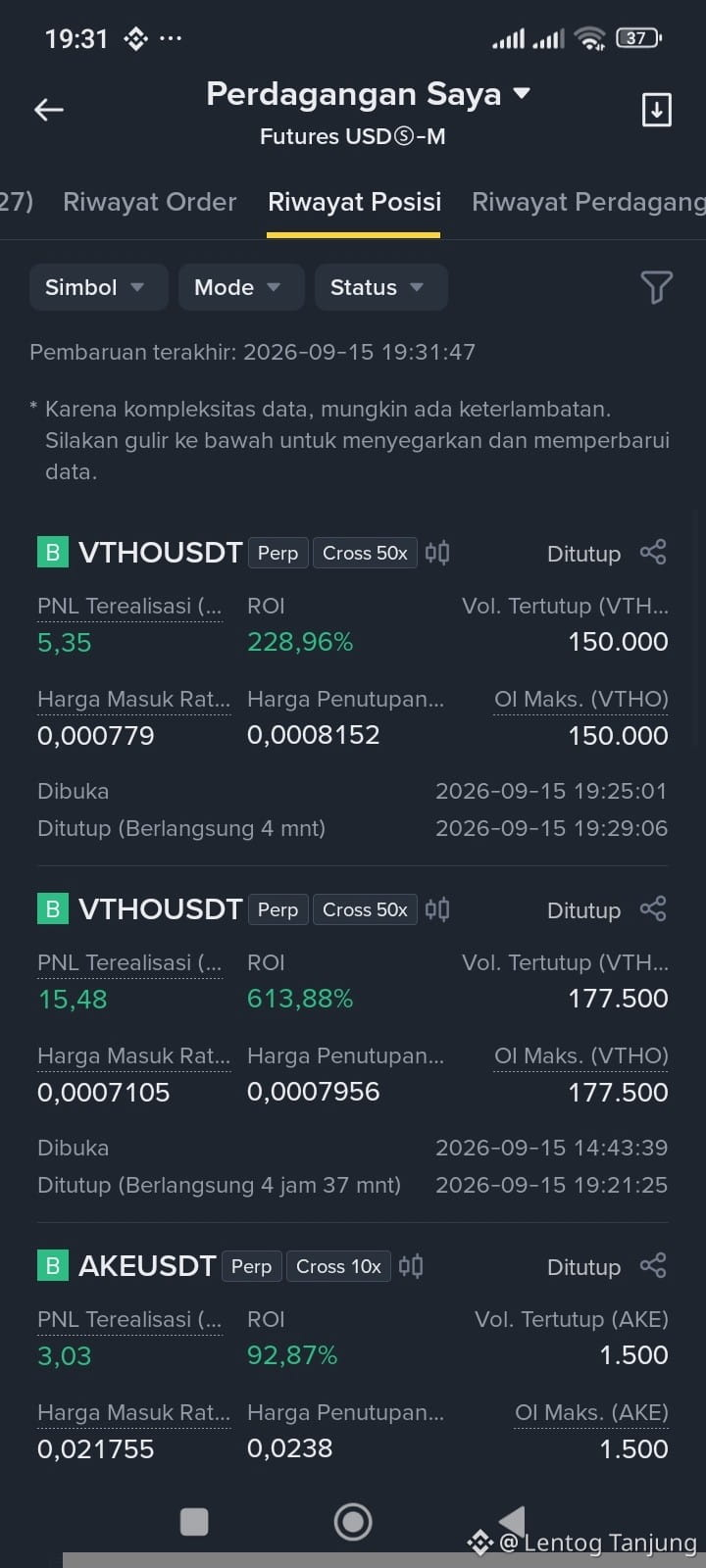
Task: Go back using the top-left arrow
Action: (49, 110)
